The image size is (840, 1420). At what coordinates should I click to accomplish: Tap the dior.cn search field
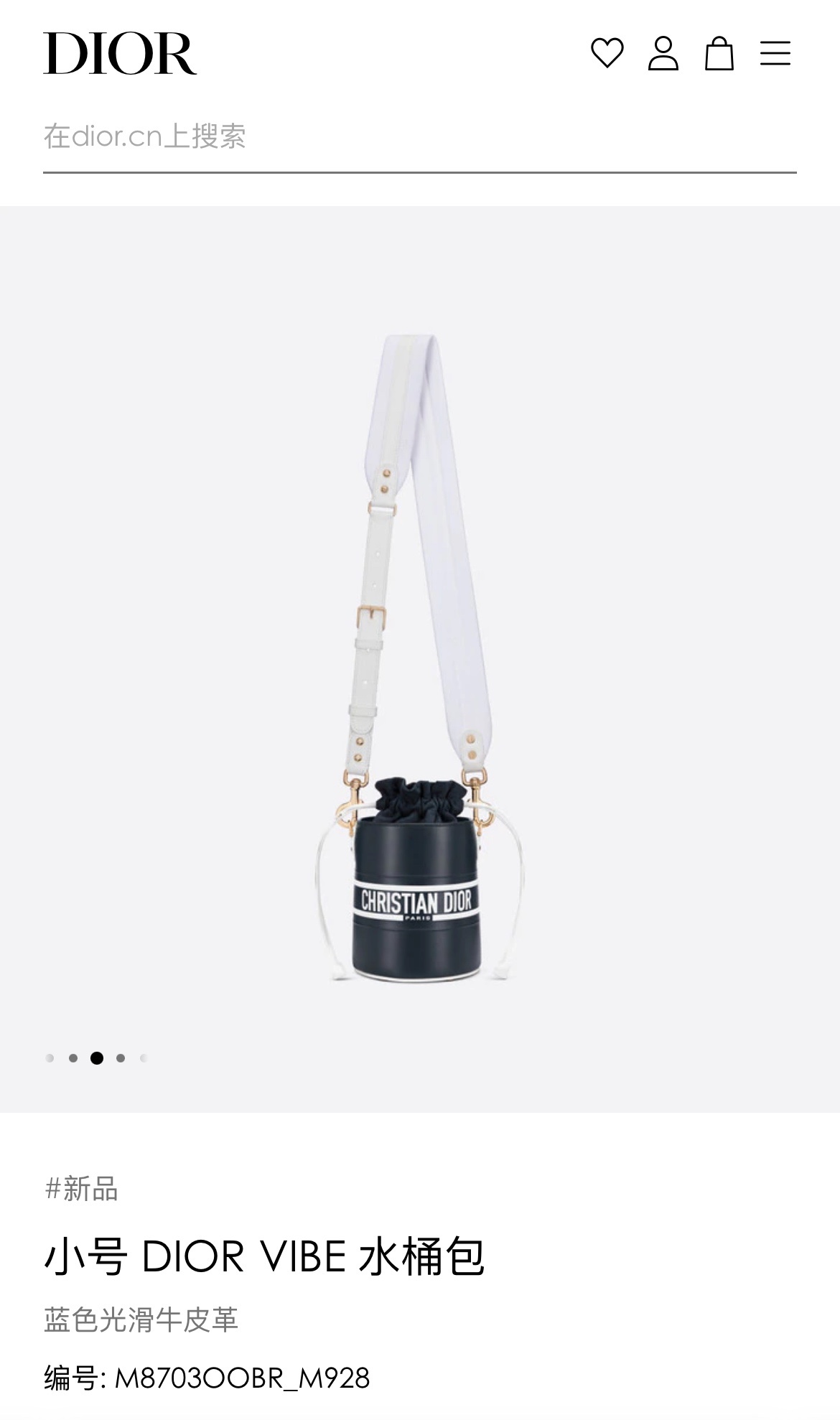tap(419, 136)
